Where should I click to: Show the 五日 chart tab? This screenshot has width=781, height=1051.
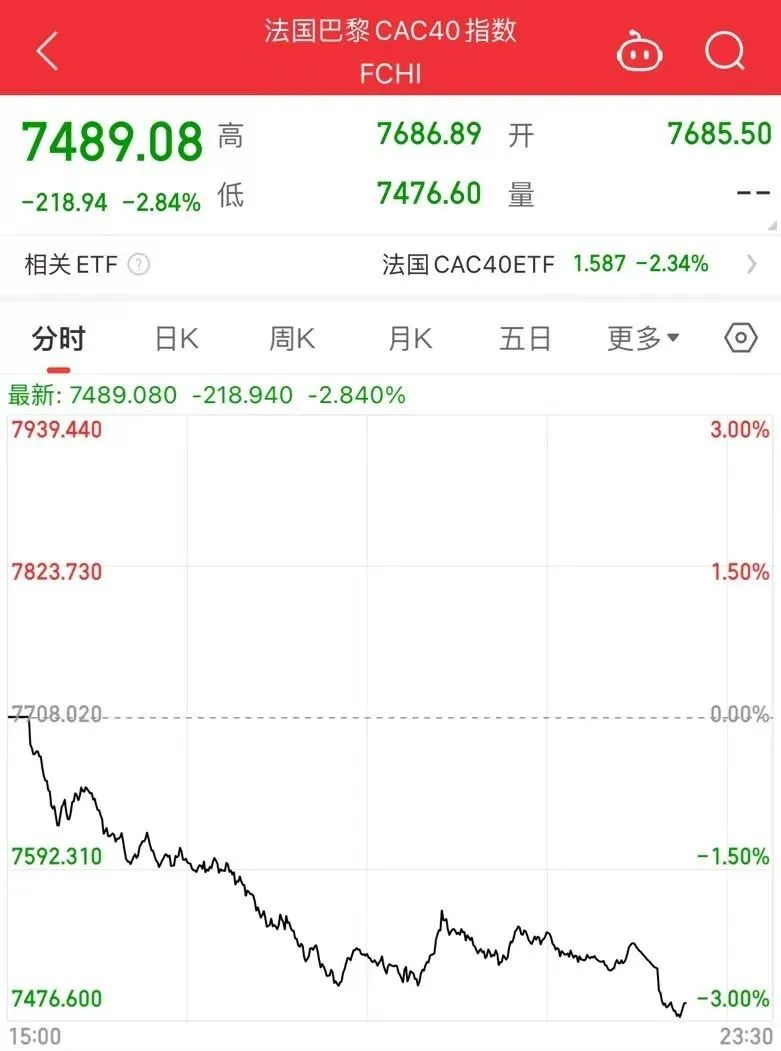[x=525, y=339]
